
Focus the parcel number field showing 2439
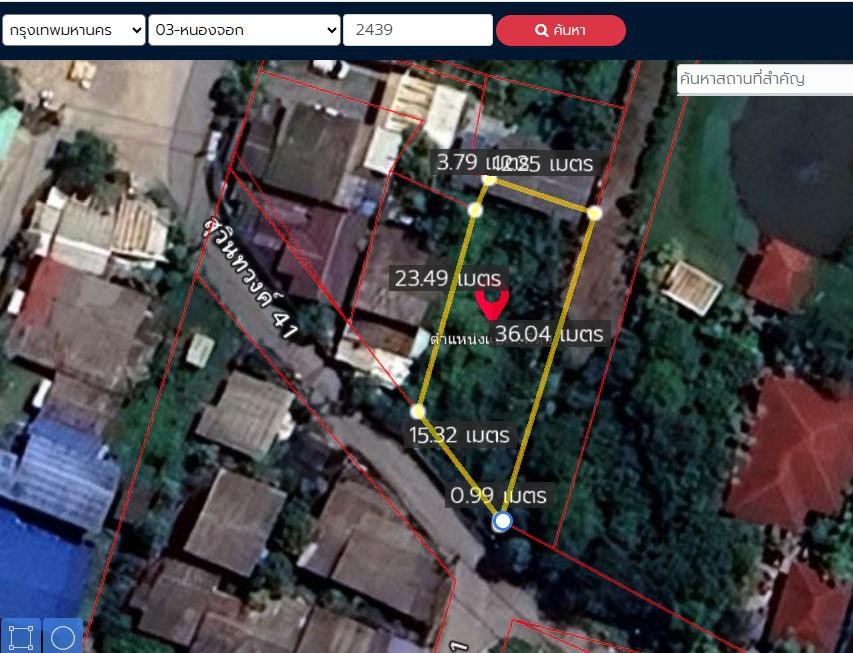pyautogui.click(x=417, y=30)
